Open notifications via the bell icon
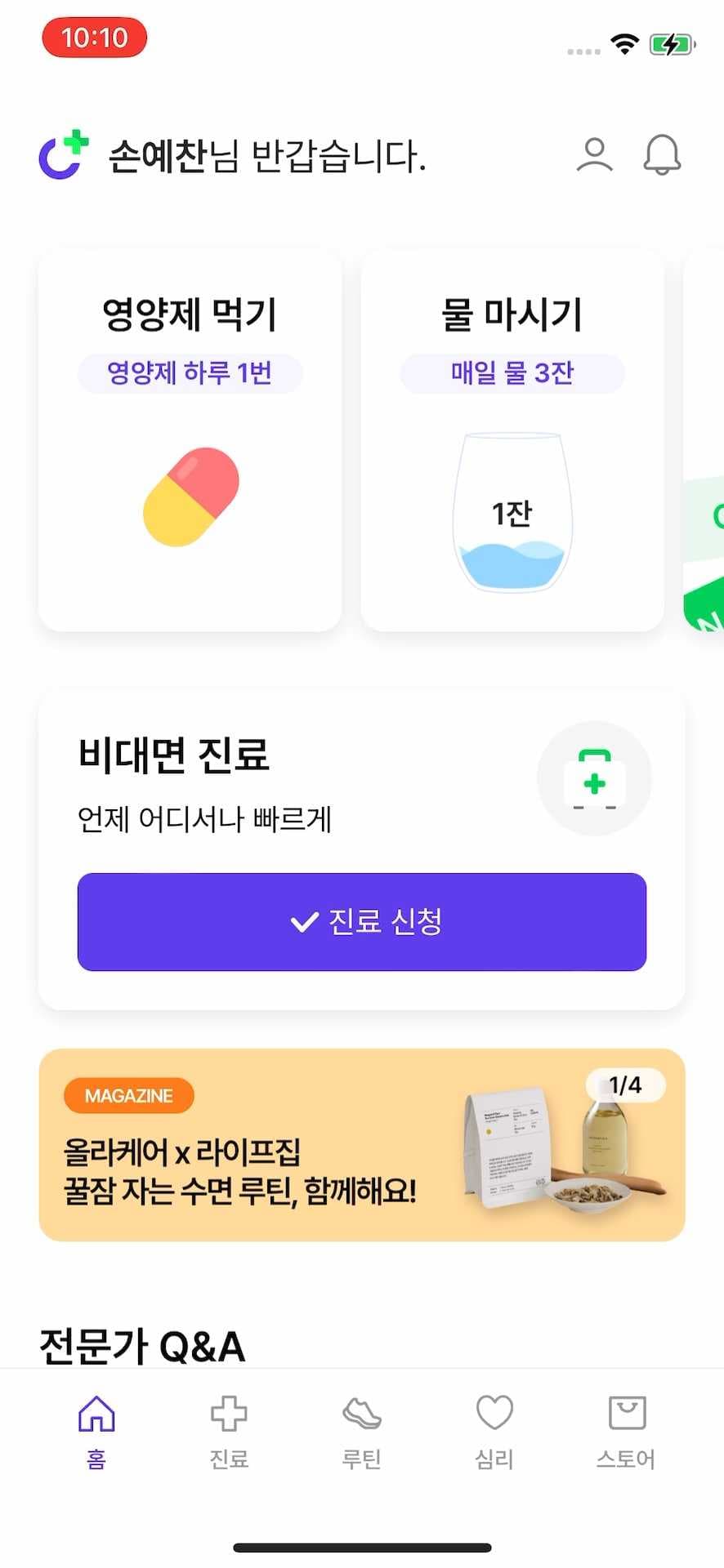This screenshot has height=1568, width=724. point(664,155)
